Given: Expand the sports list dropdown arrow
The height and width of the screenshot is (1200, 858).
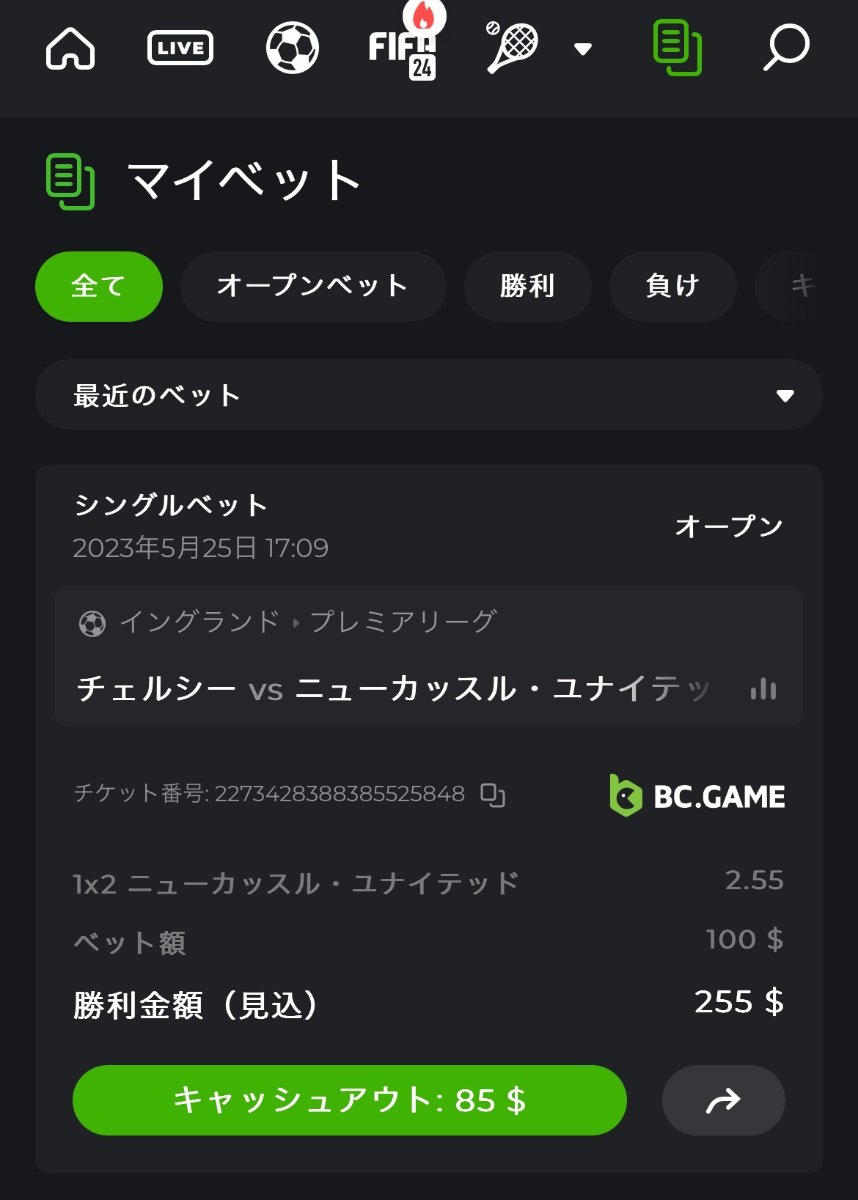Looking at the screenshot, I should point(583,49).
